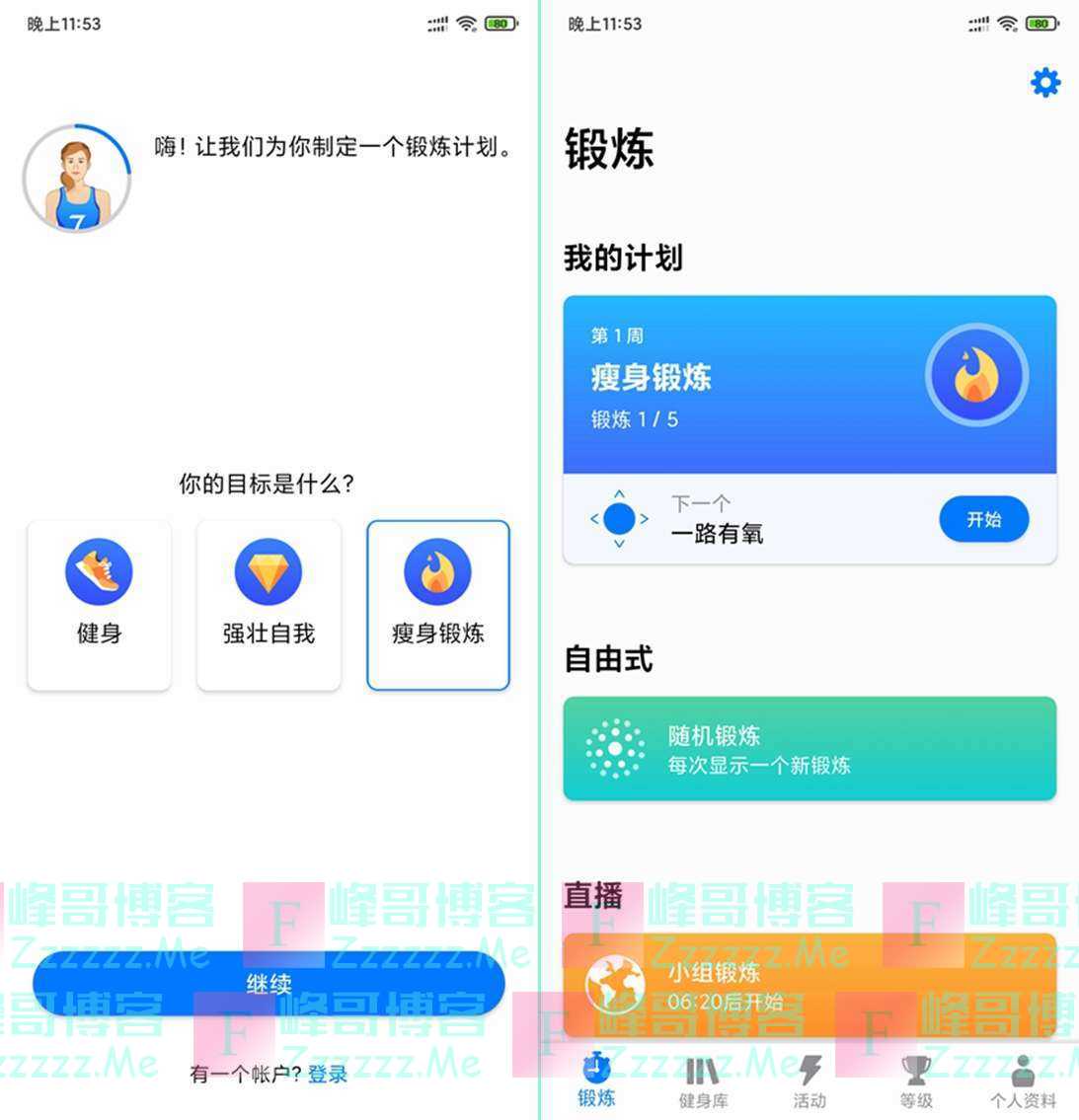This screenshot has width=1079, height=1120.
Task: Pick the 瘦身锻炼 goal option
Action: (437, 604)
